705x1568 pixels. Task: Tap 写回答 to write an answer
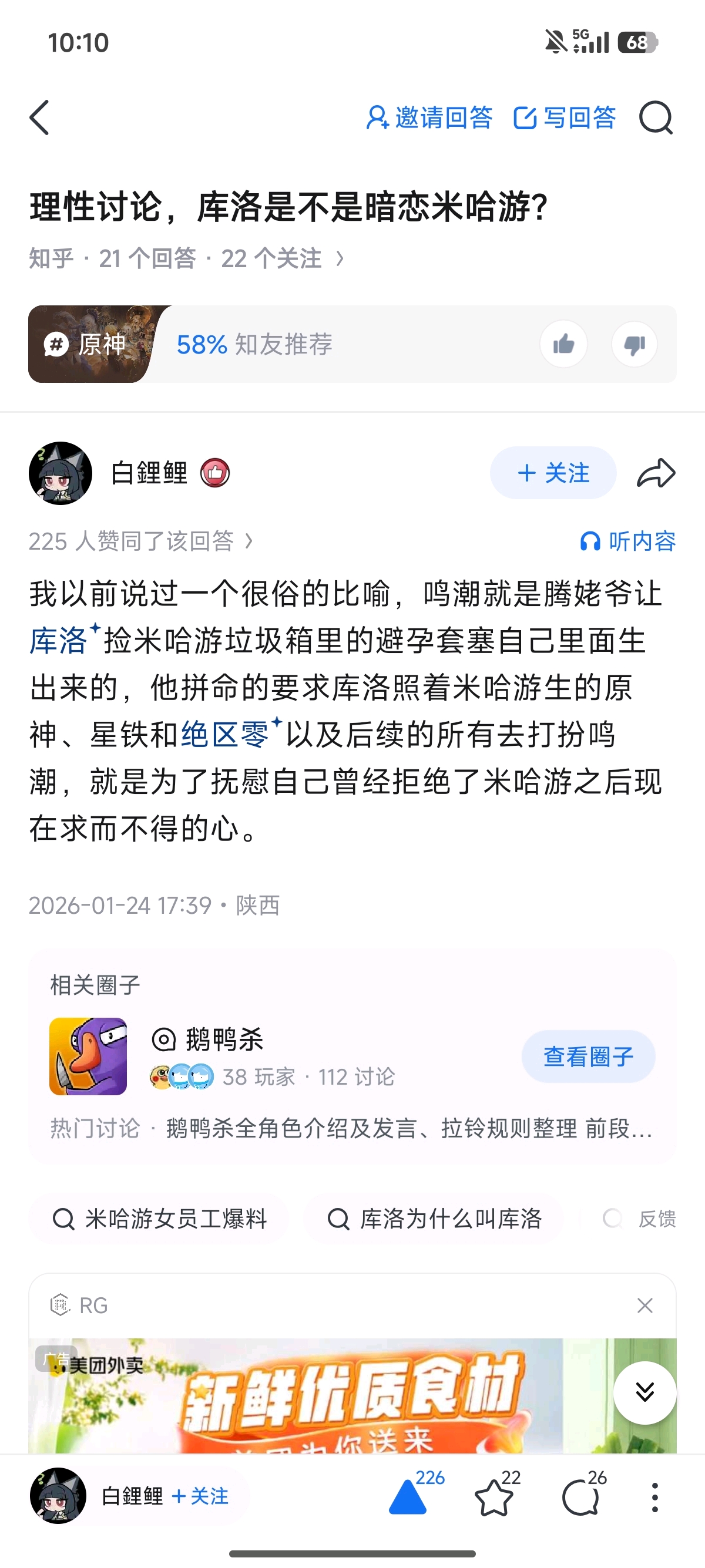(565, 117)
